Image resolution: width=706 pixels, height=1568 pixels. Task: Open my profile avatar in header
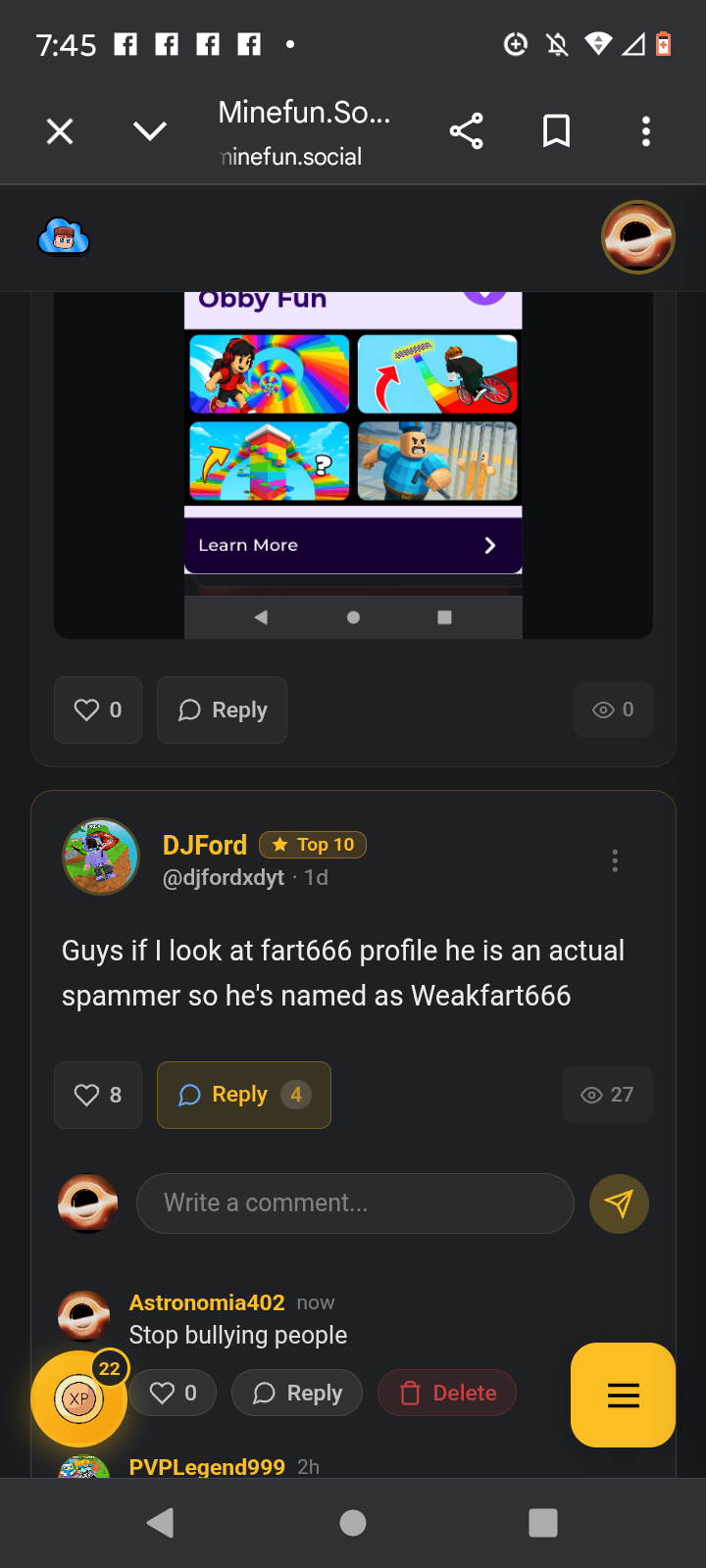click(x=637, y=237)
